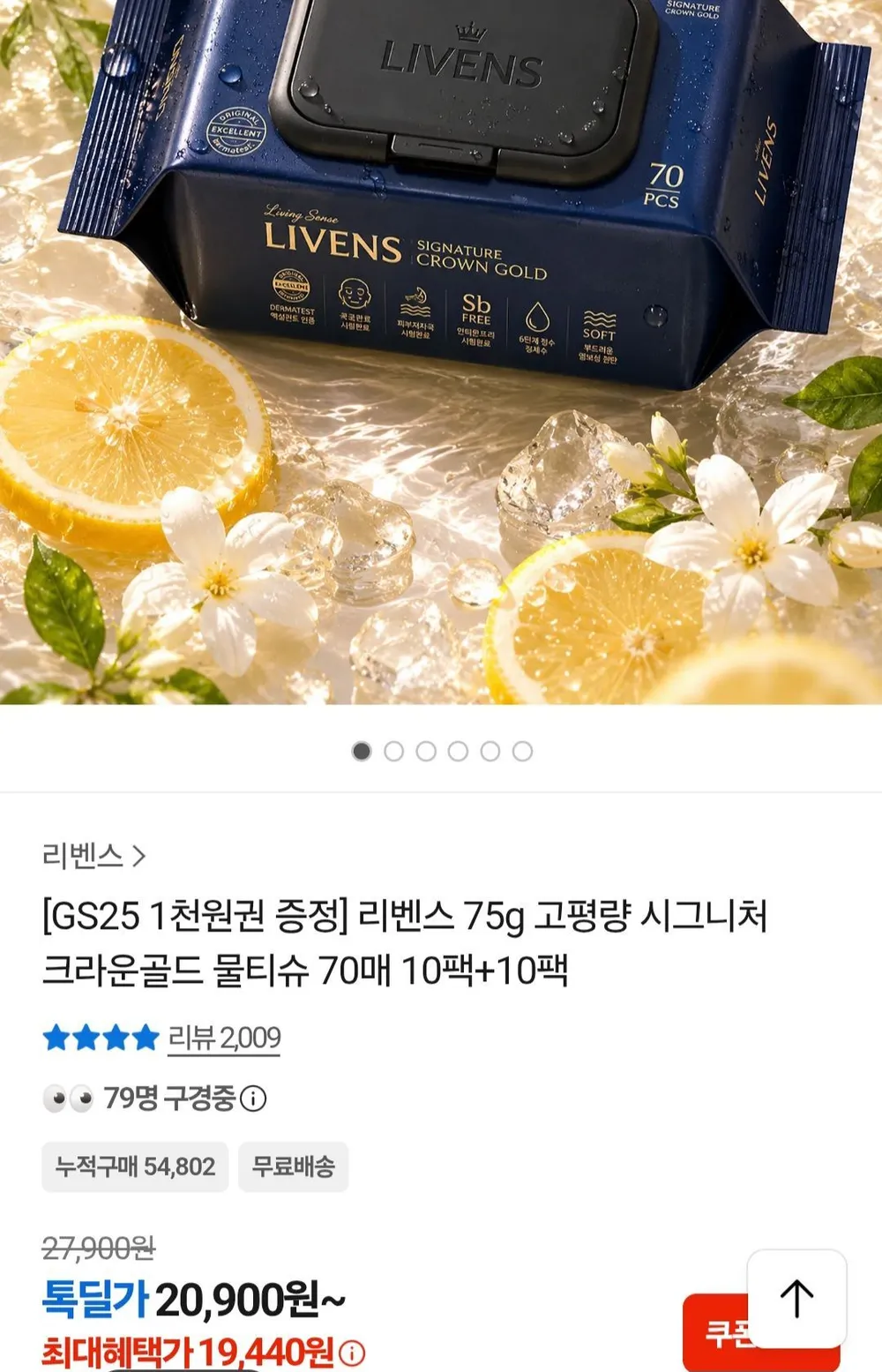Open the 리벤스 brand page link
Screen dimensions: 882x1372
[93, 855]
